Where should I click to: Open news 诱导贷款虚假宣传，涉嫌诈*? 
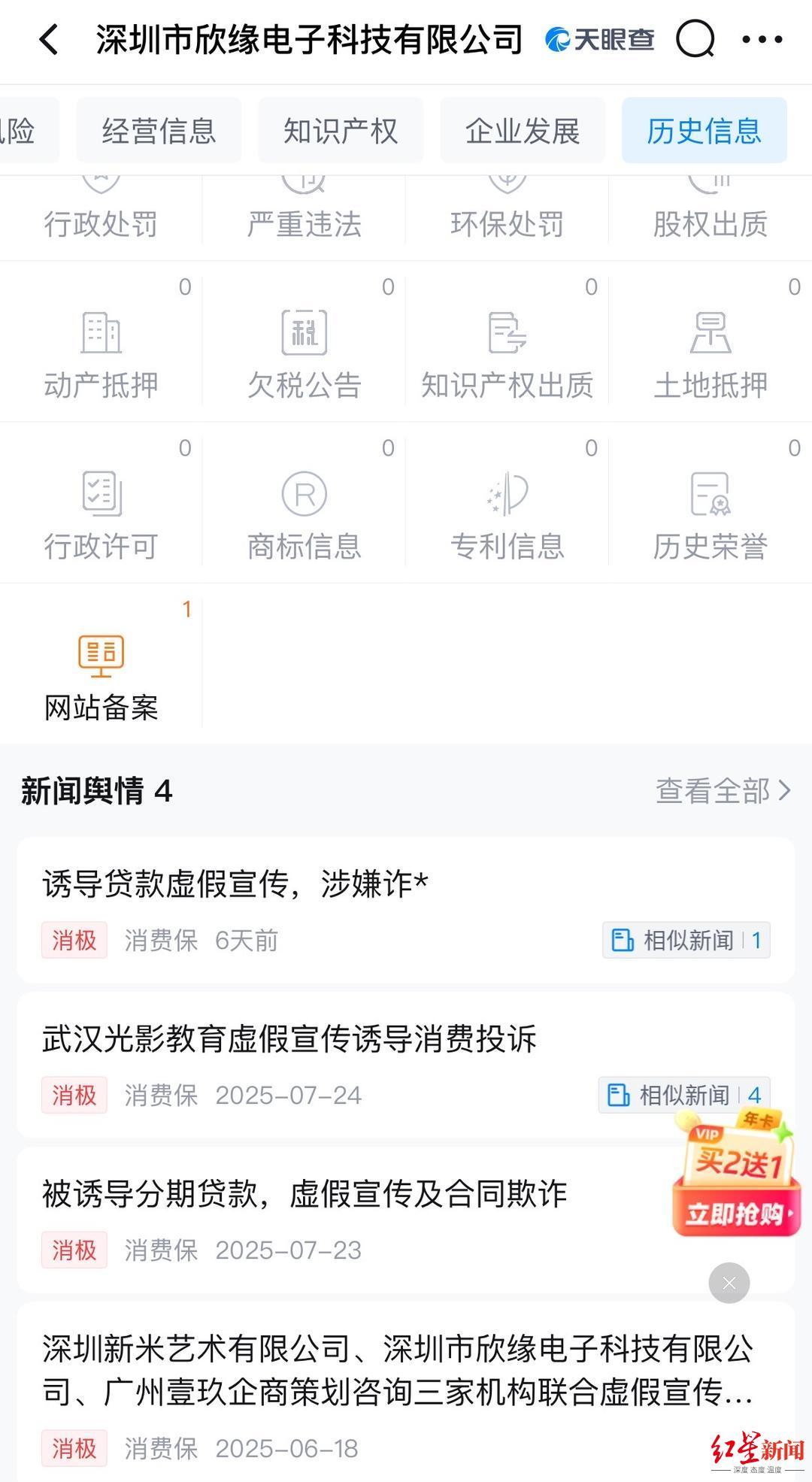[235, 884]
